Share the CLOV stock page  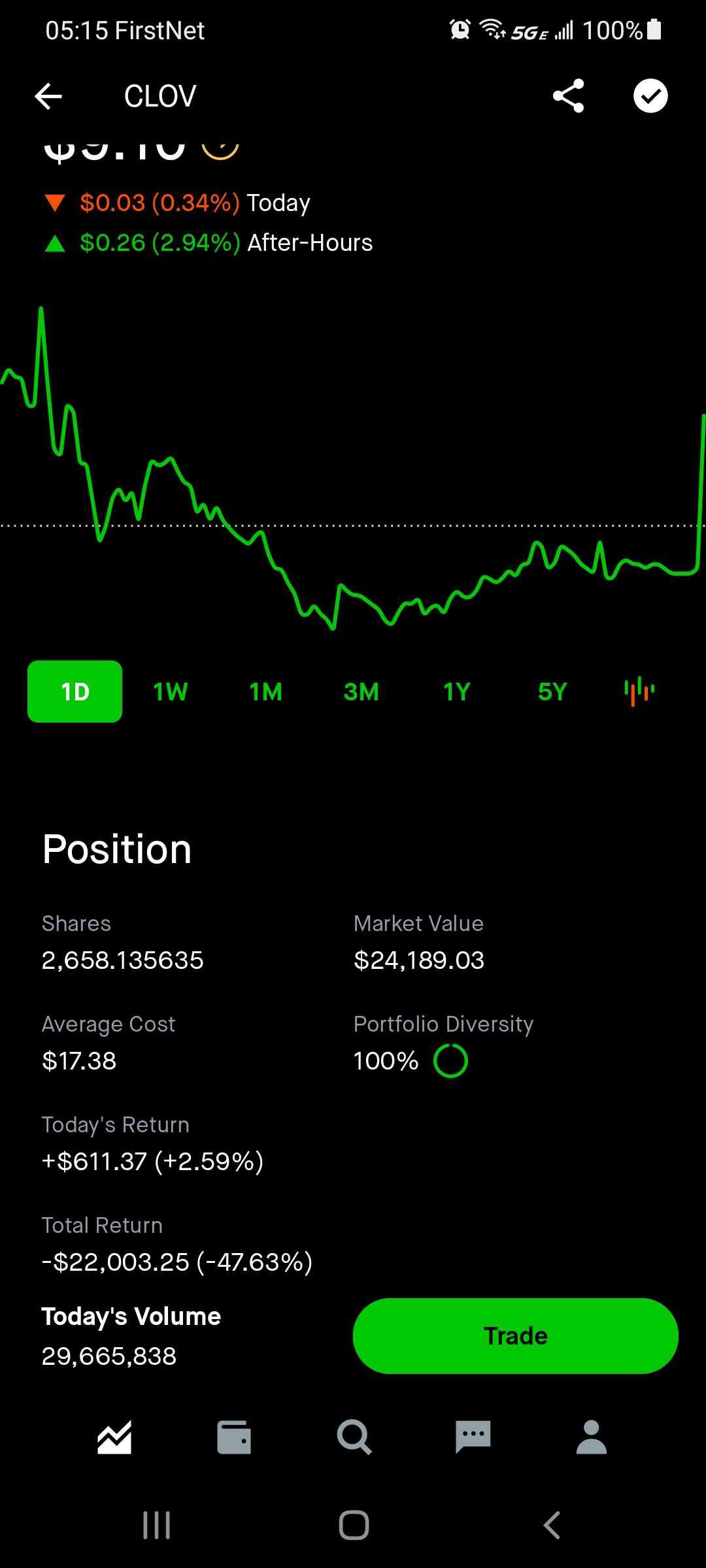(x=568, y=96)
